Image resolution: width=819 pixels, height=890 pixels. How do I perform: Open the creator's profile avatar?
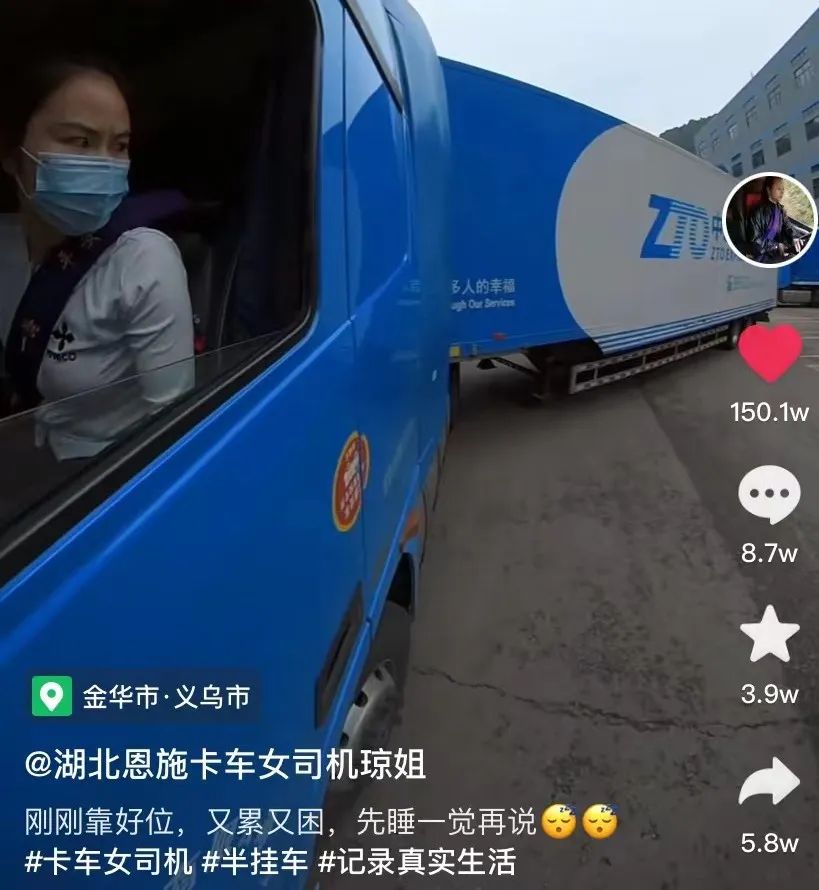[769, 220]
